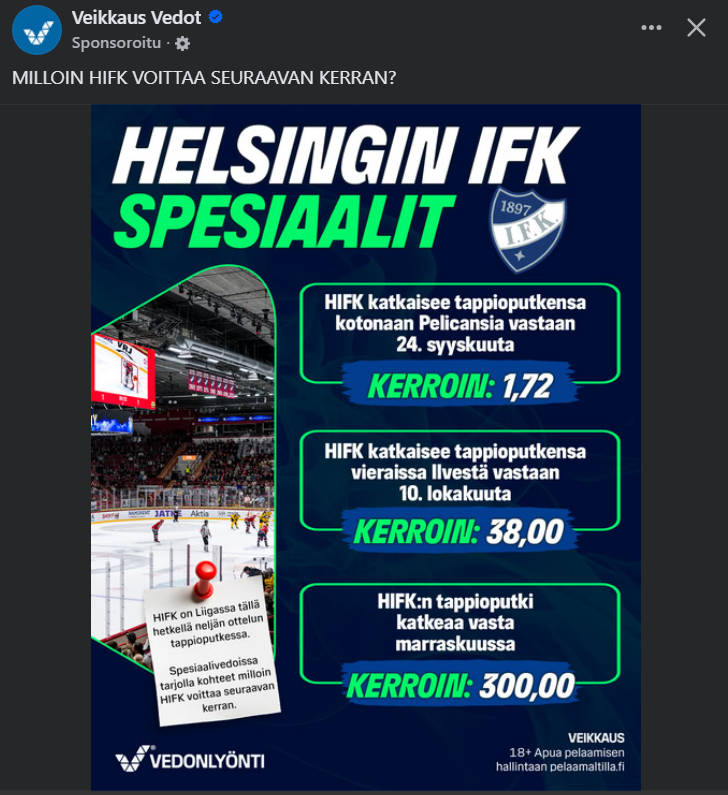Image resolution: width=728 pixels, height=795 pixels.
Task: Open Veikkaus Vedot profile picture
Action: (x=37, y=29)
